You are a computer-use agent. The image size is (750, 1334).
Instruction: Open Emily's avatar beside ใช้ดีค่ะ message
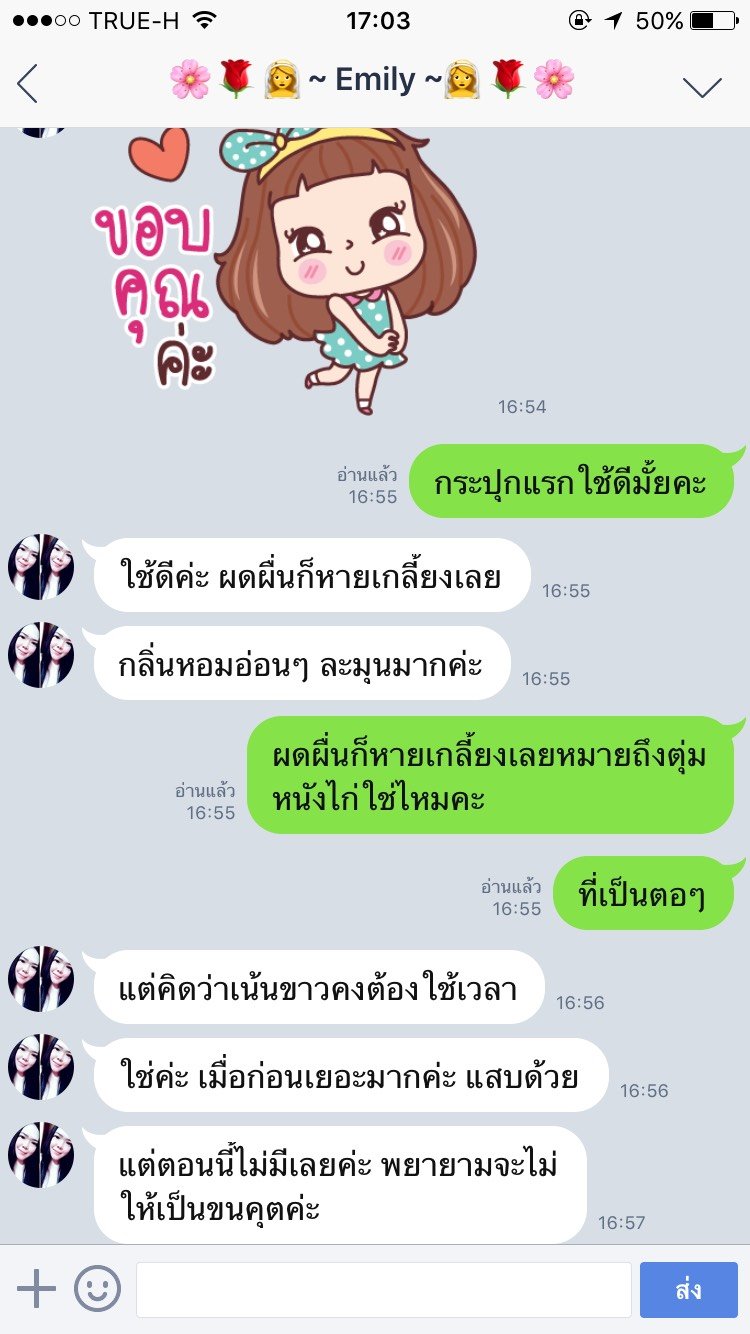click(41, 567)
